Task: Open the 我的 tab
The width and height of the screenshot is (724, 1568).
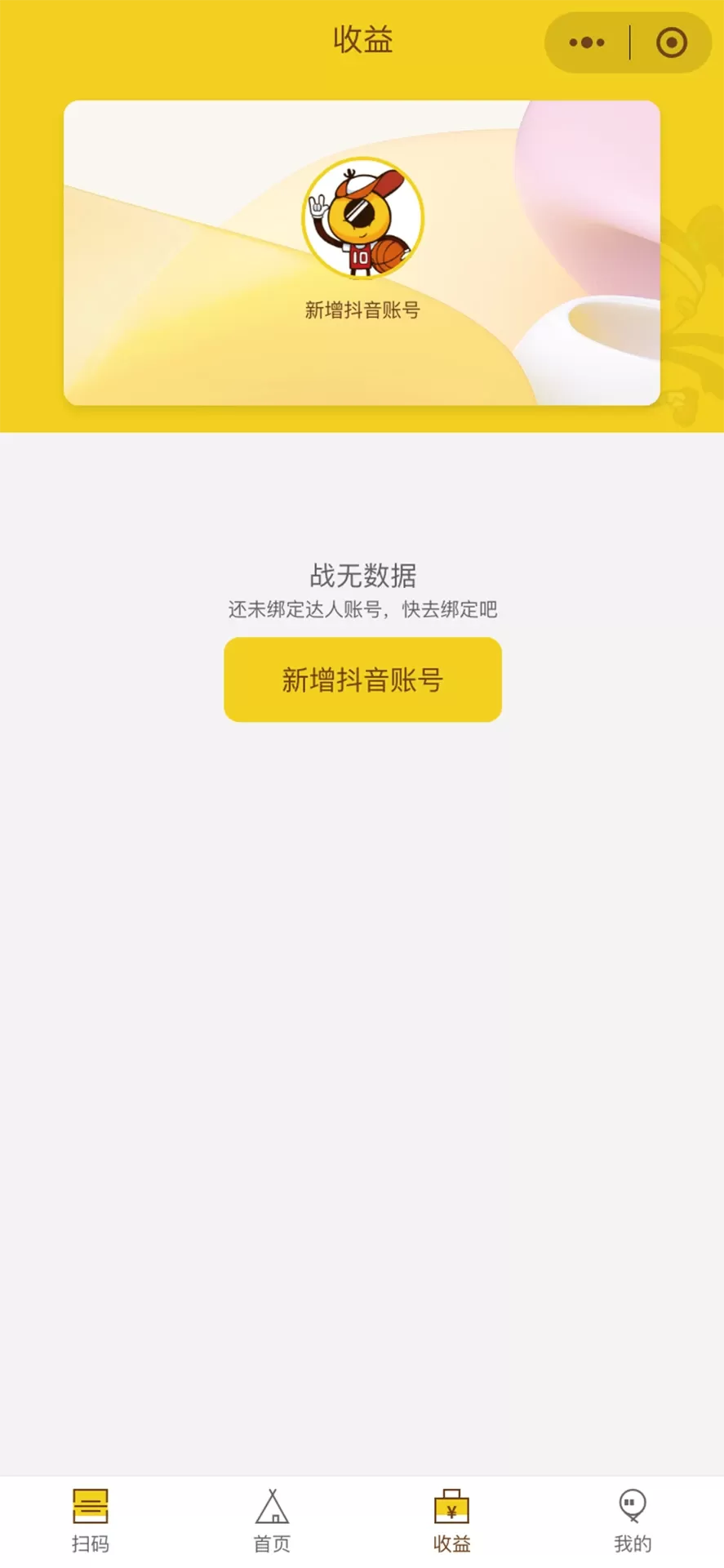Action: coord(633,1521)
